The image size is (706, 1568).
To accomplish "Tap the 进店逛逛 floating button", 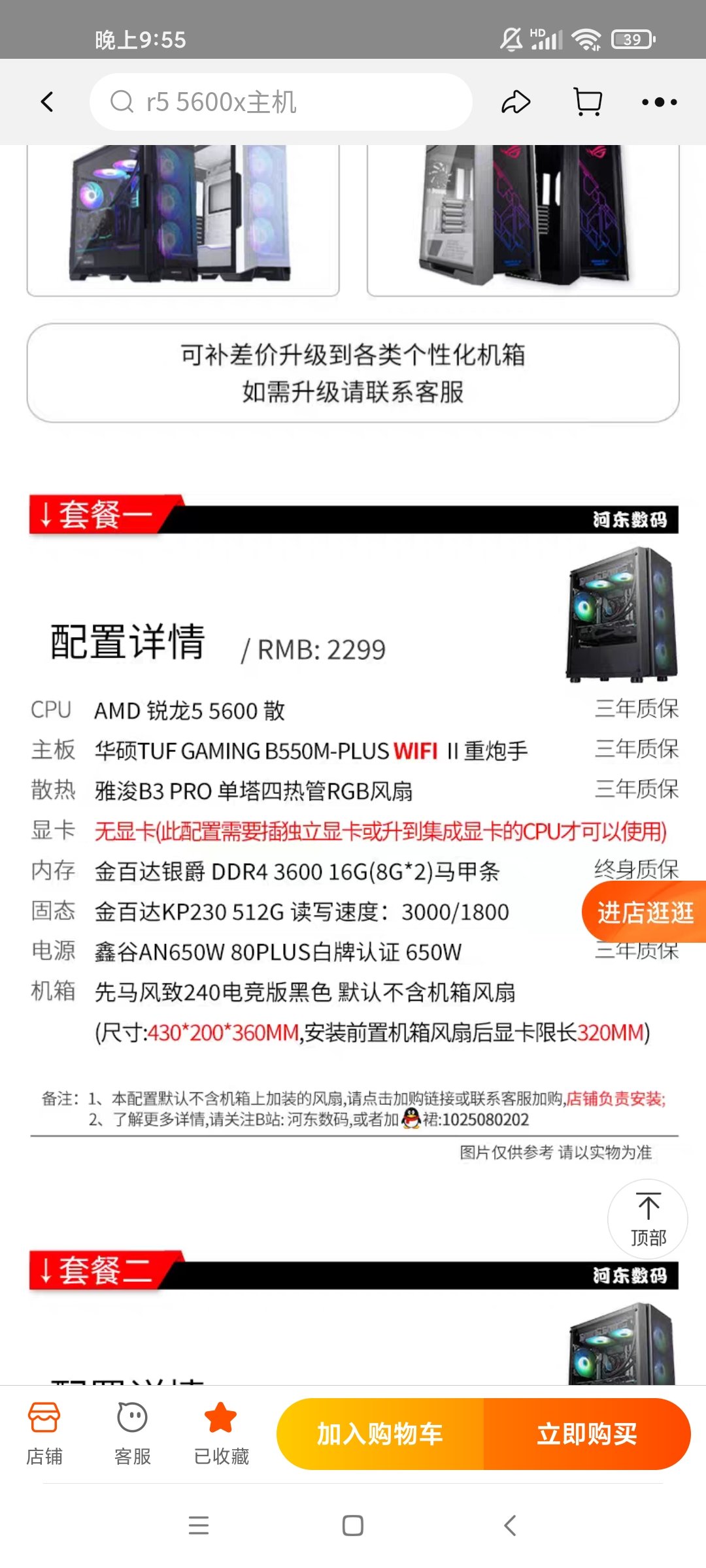I will click(x=645, y=912).
